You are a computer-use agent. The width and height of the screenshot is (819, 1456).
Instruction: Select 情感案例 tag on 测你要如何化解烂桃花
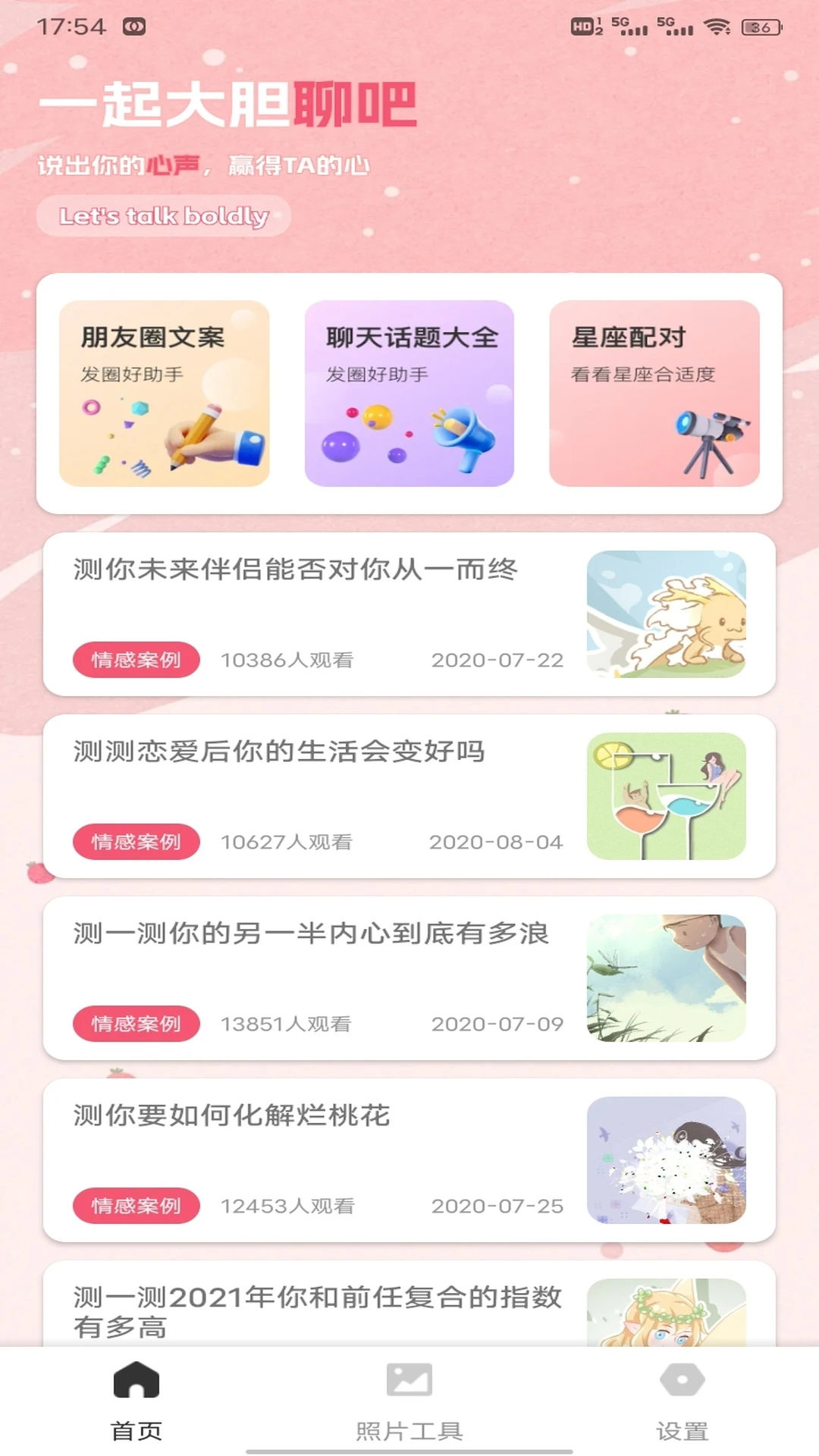click(136, 1205)
